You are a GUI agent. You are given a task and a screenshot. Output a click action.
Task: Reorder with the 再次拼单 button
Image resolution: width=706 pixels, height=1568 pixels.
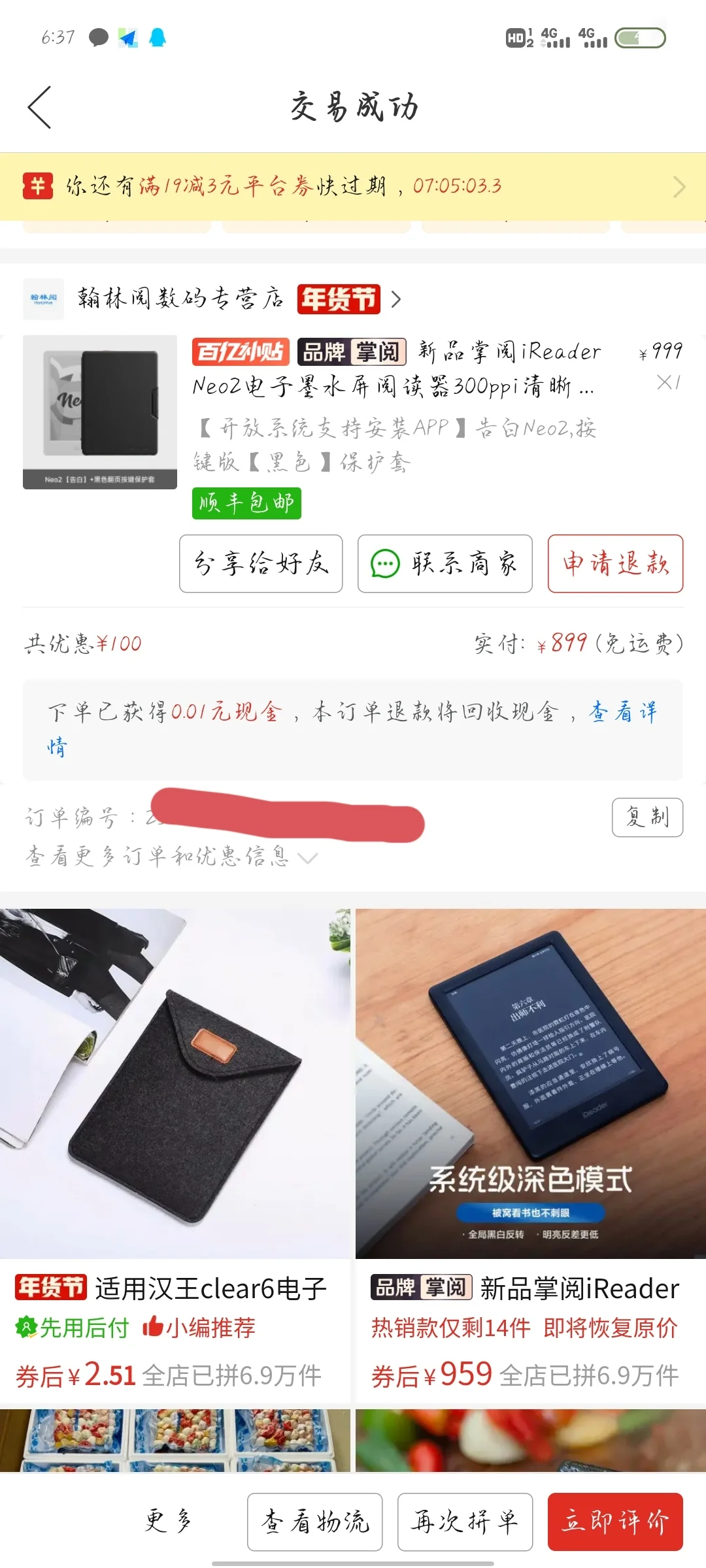[465, 1522]
